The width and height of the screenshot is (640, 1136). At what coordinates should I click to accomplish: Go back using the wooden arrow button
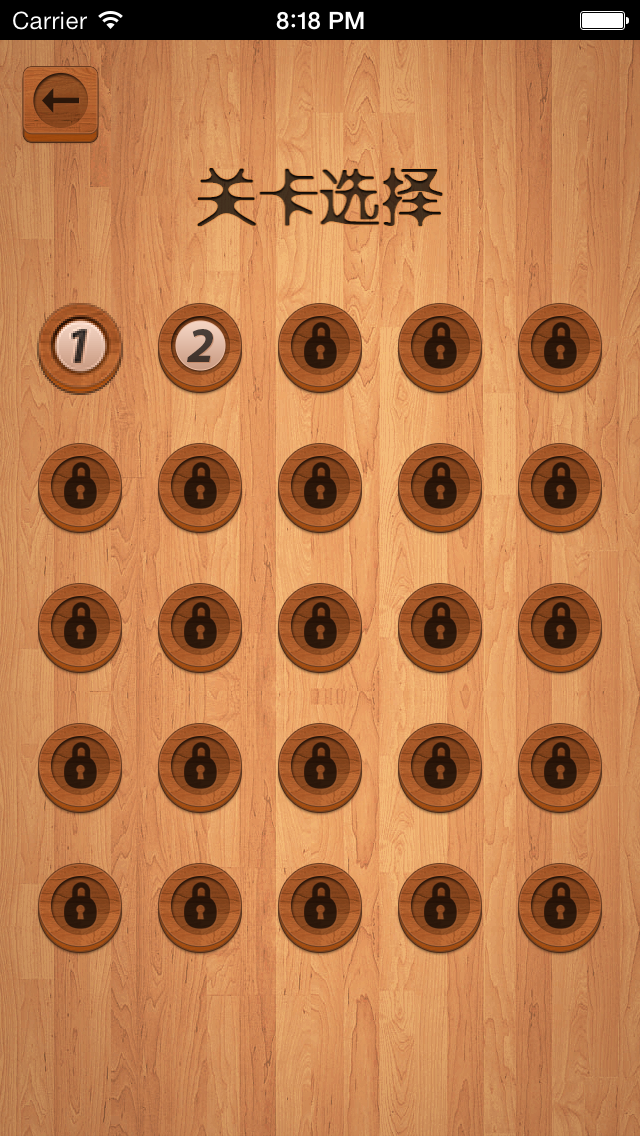point(60,103)
